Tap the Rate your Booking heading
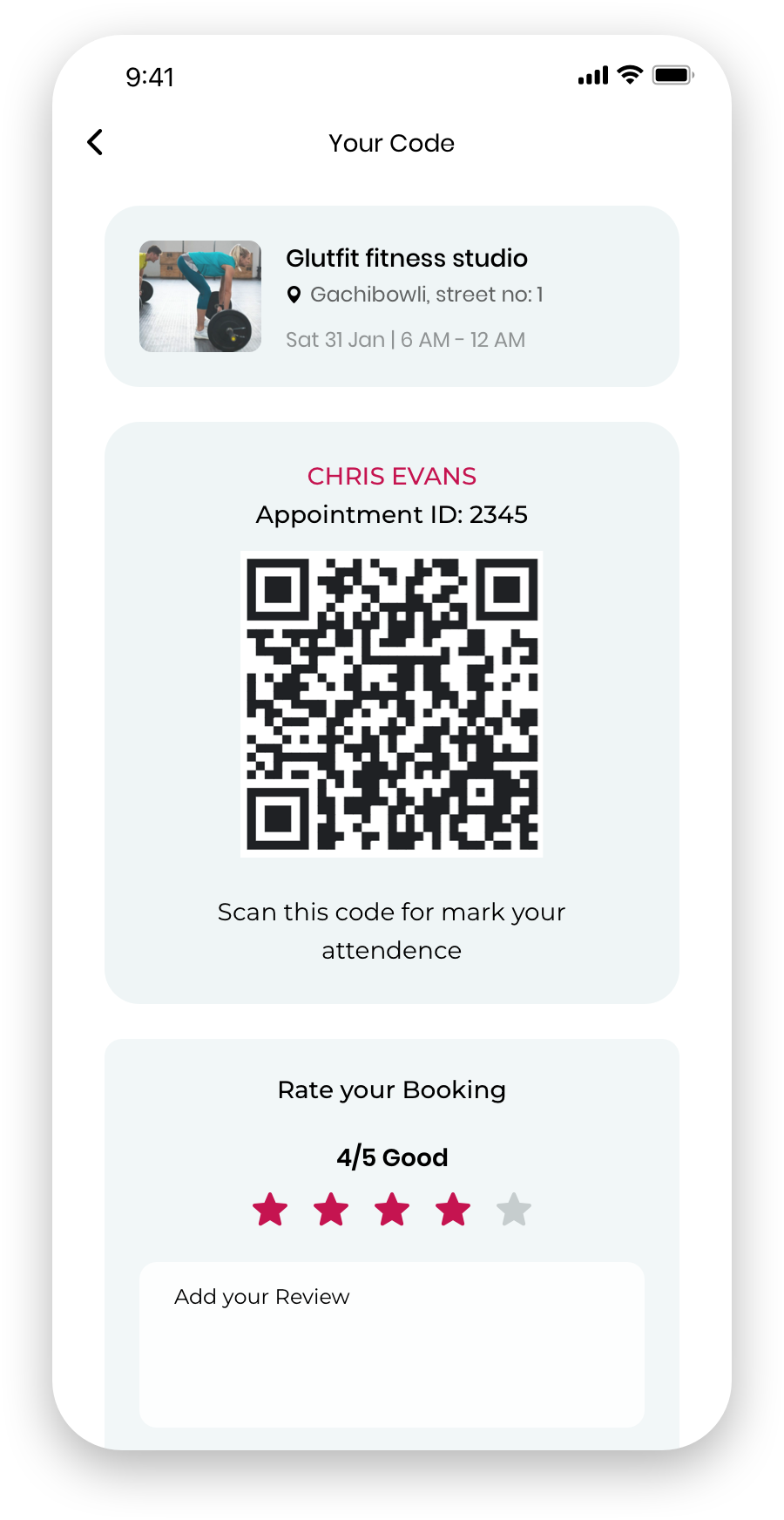The width and height of the screenshot is (784, 1520). (x=391, y=1089)
